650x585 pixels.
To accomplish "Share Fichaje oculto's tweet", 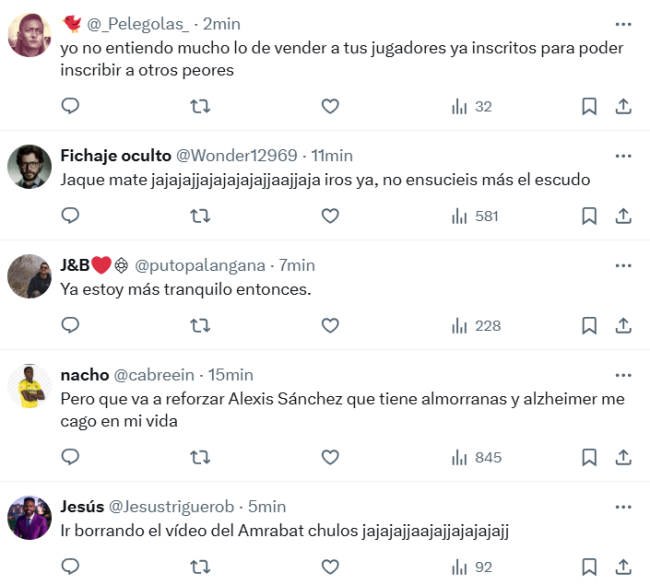I will tap(622, 215).
